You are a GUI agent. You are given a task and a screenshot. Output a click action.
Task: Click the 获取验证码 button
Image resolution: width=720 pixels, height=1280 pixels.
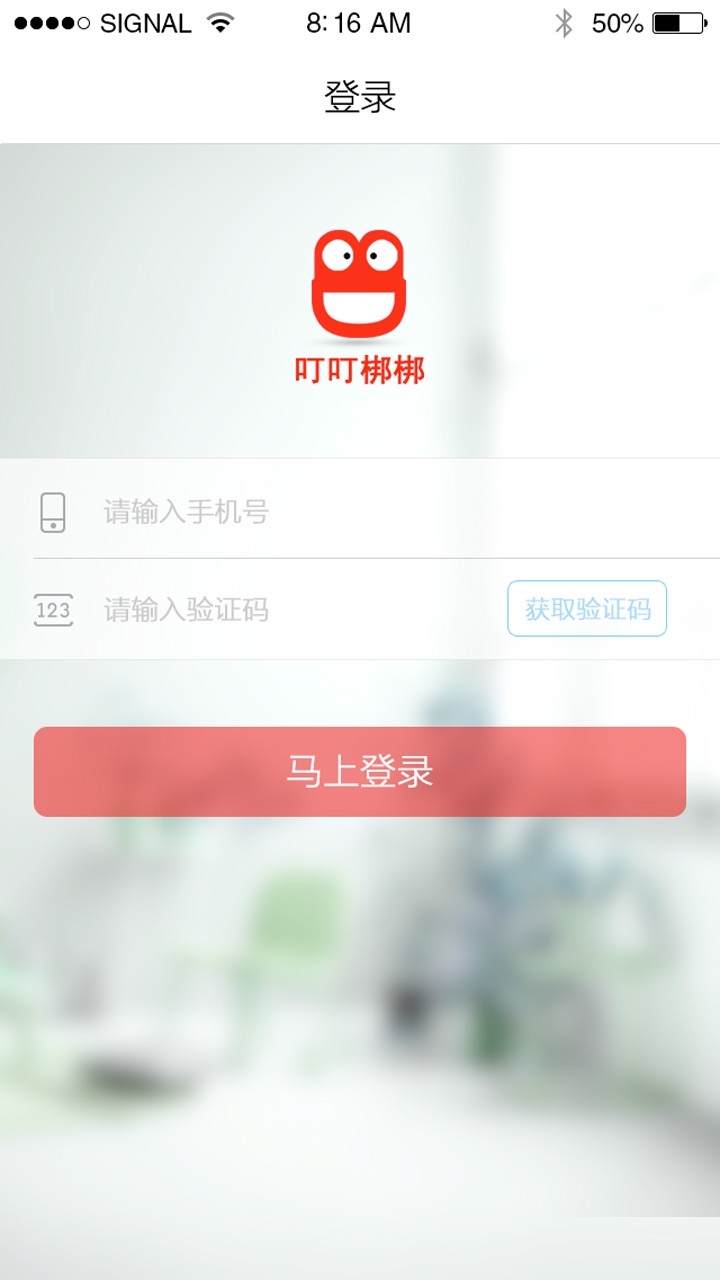pyautogui.click(x=587, y=608)
